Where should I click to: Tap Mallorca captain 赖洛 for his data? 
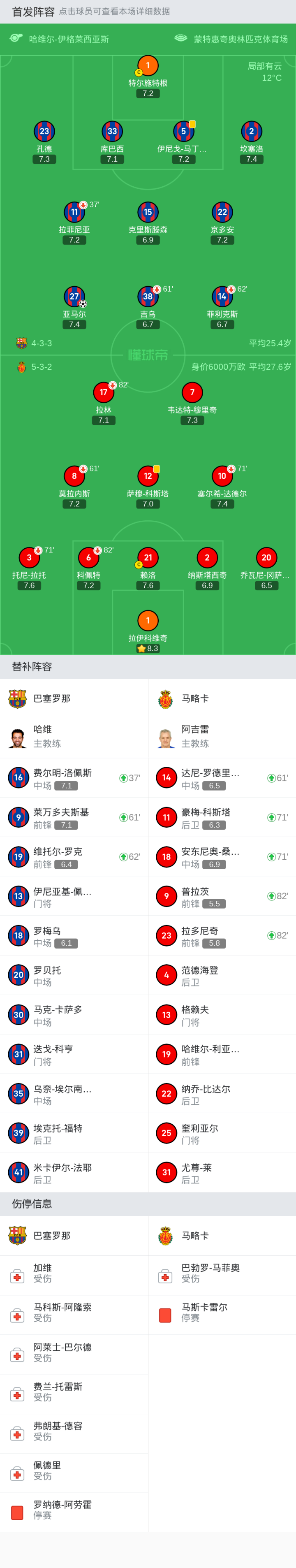[x=148, y=558]
